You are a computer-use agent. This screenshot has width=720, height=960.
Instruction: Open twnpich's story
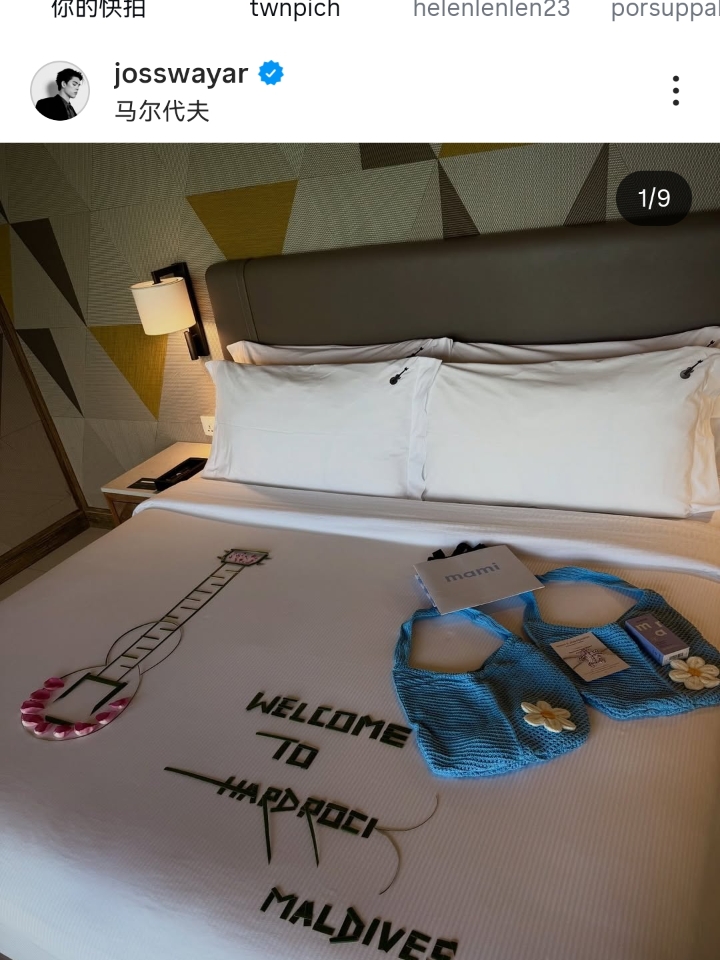pos(295,10)
